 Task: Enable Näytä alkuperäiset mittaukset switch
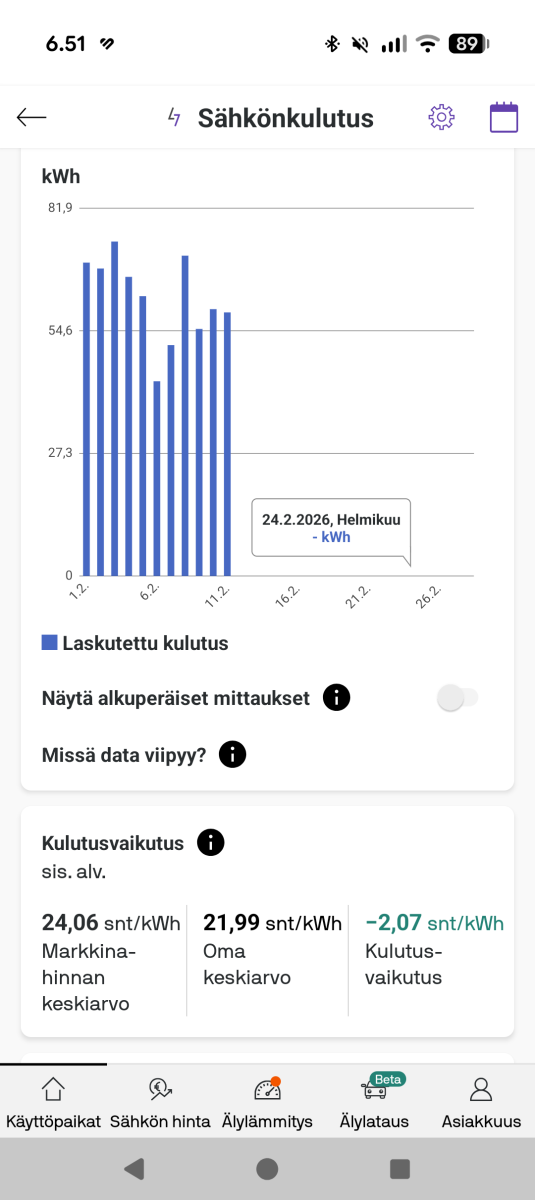459,698
